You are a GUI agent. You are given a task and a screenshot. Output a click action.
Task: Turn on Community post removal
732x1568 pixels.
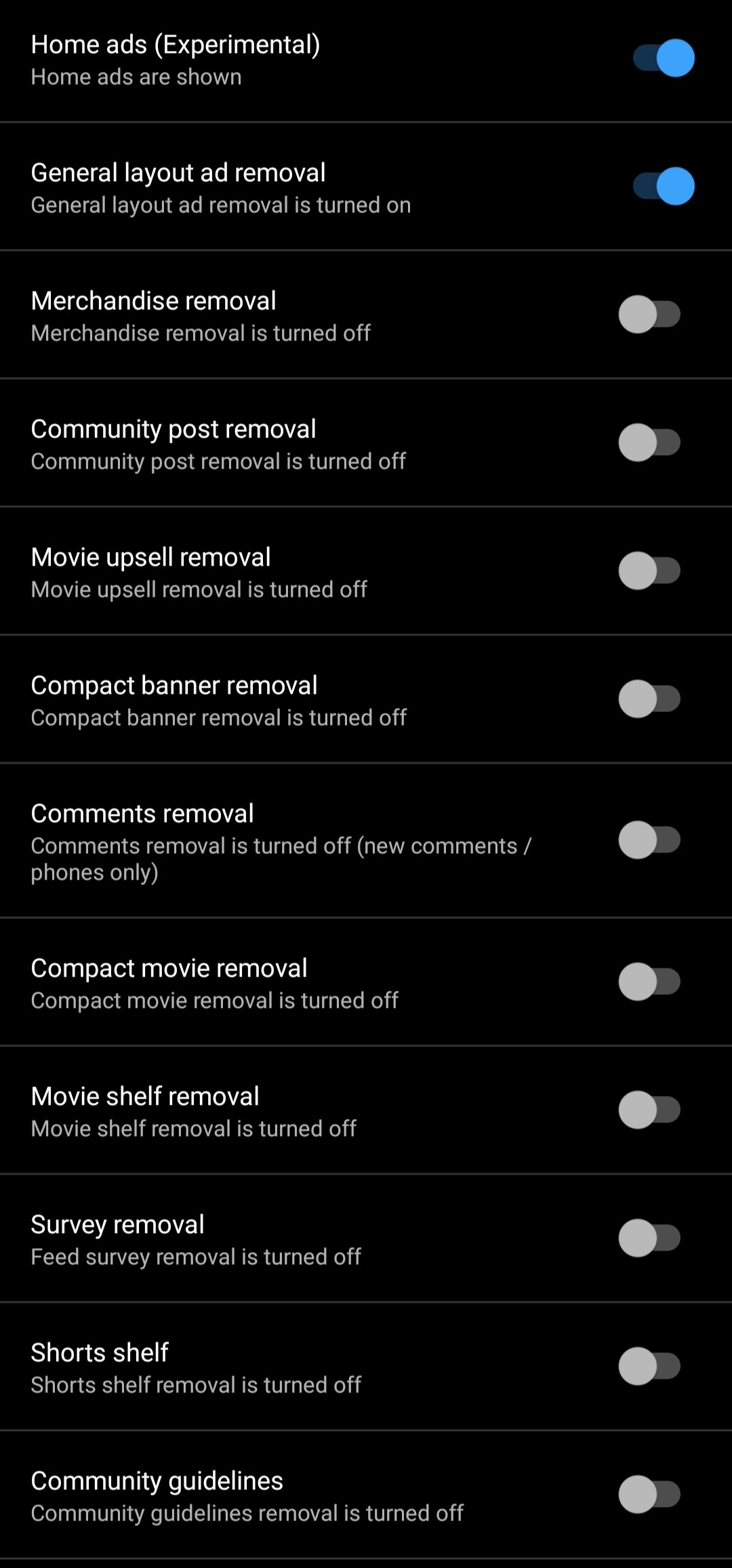pos(649,443)
